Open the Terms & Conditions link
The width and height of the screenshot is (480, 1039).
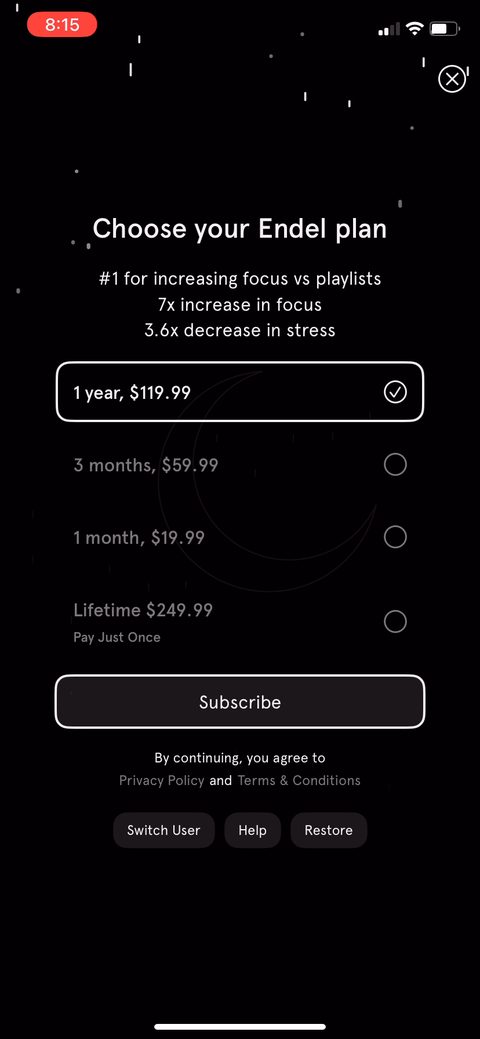[299, 781]
